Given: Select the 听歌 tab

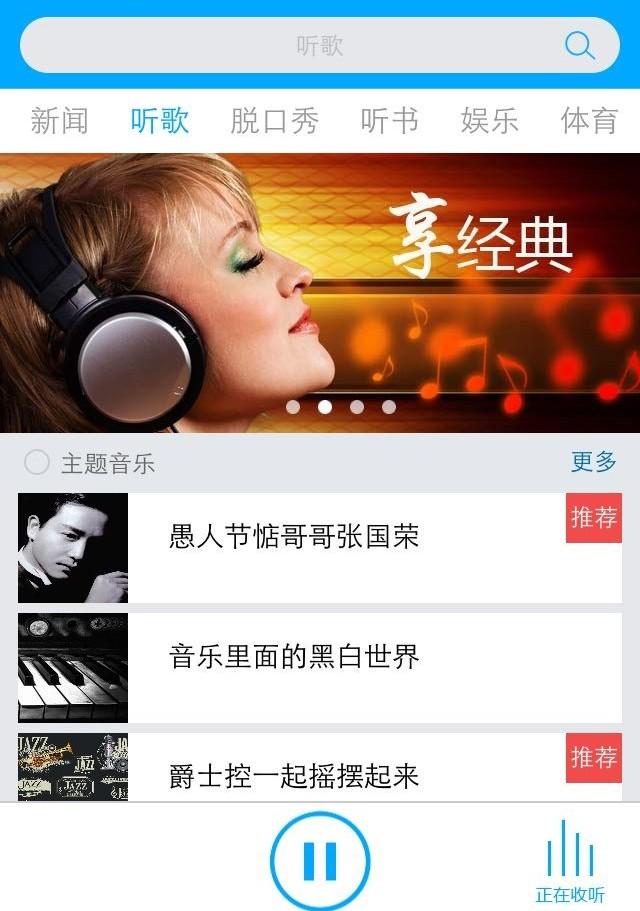Looking at the screenshot, I should click(160, 121).
